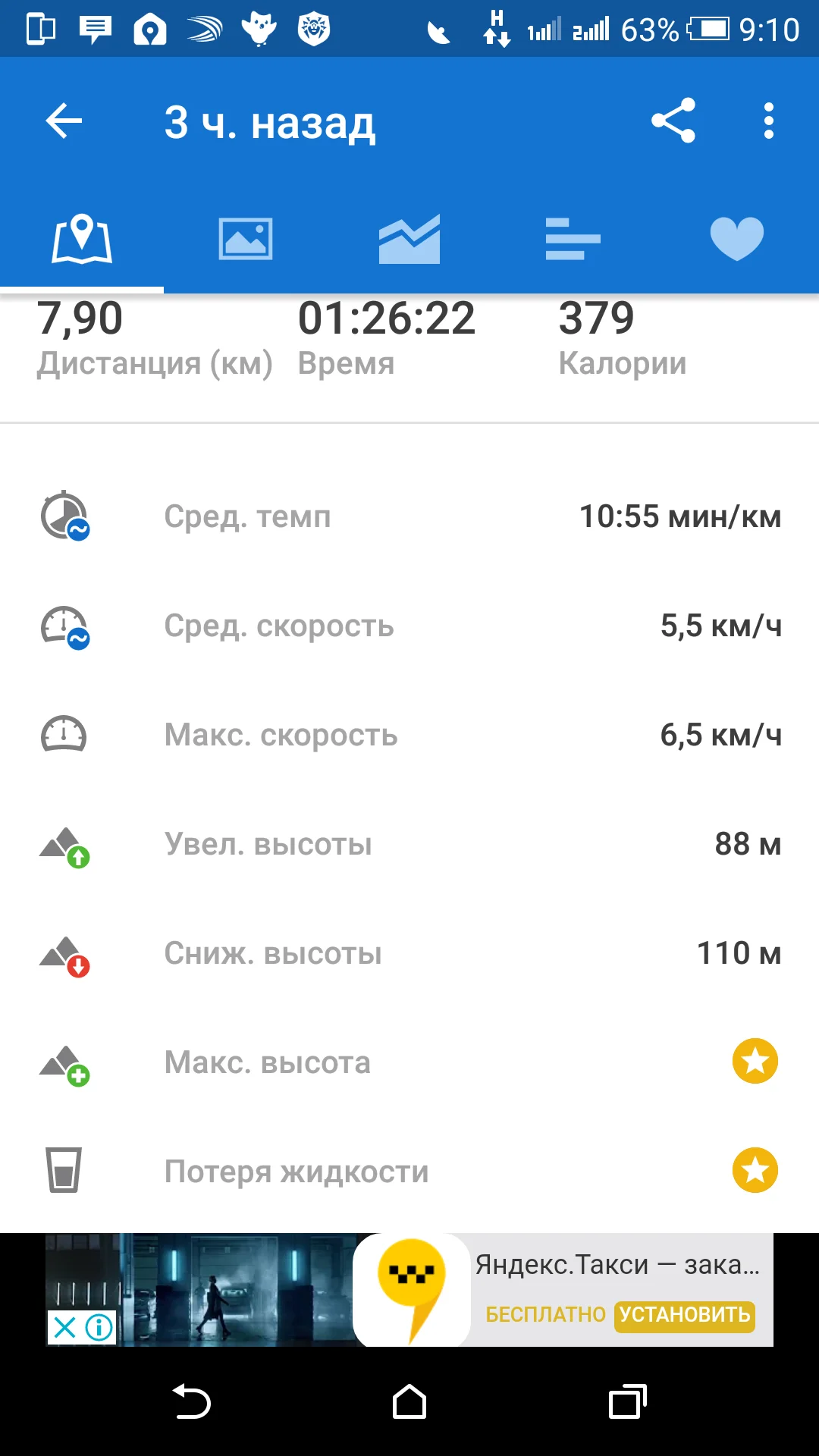Open recent apps
Image resolution: width=819 pixels, height=1456 pixels.
(627, 1401)
